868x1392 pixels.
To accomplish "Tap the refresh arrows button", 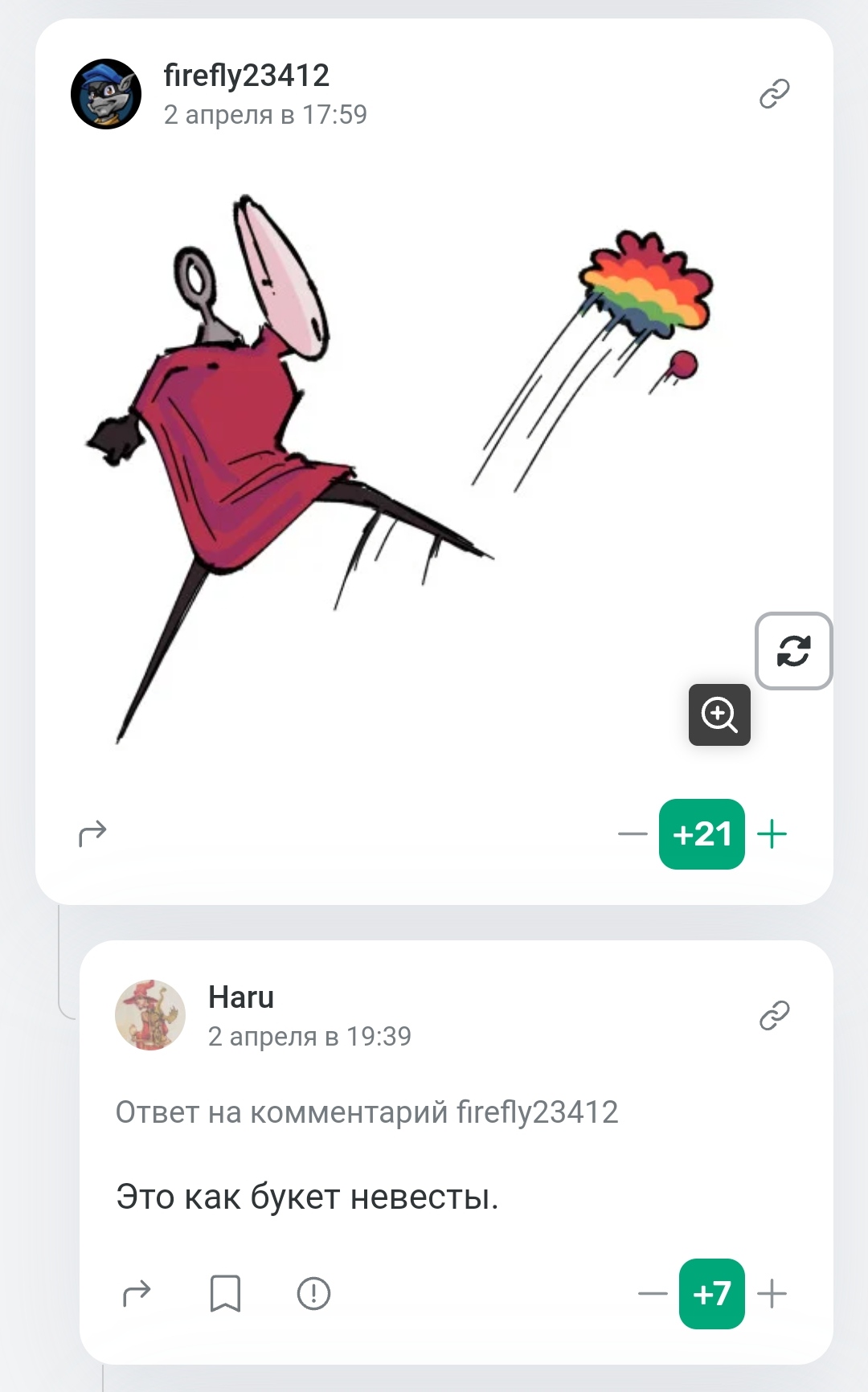I will pos(793,651).
